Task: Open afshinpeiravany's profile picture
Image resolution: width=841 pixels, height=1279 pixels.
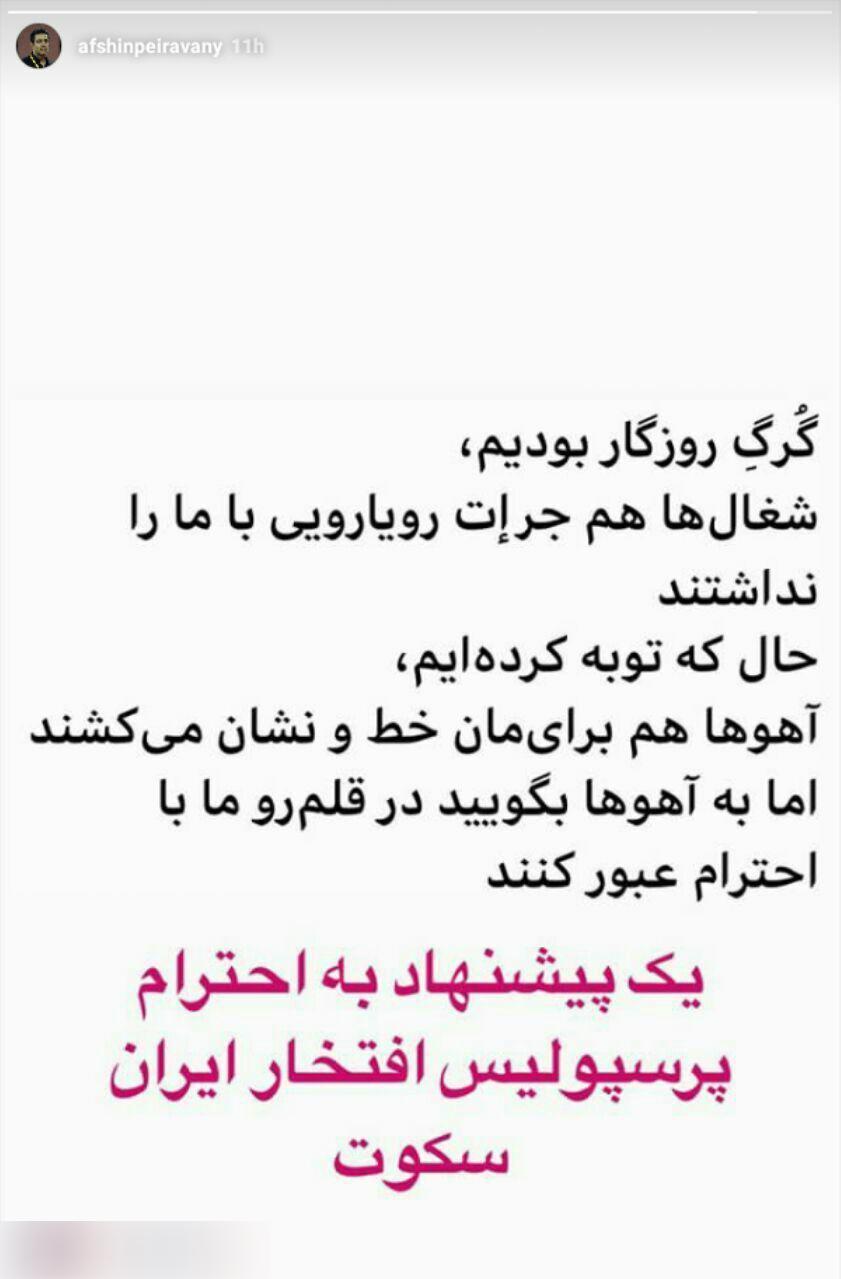Action: (x=38, y=46)
